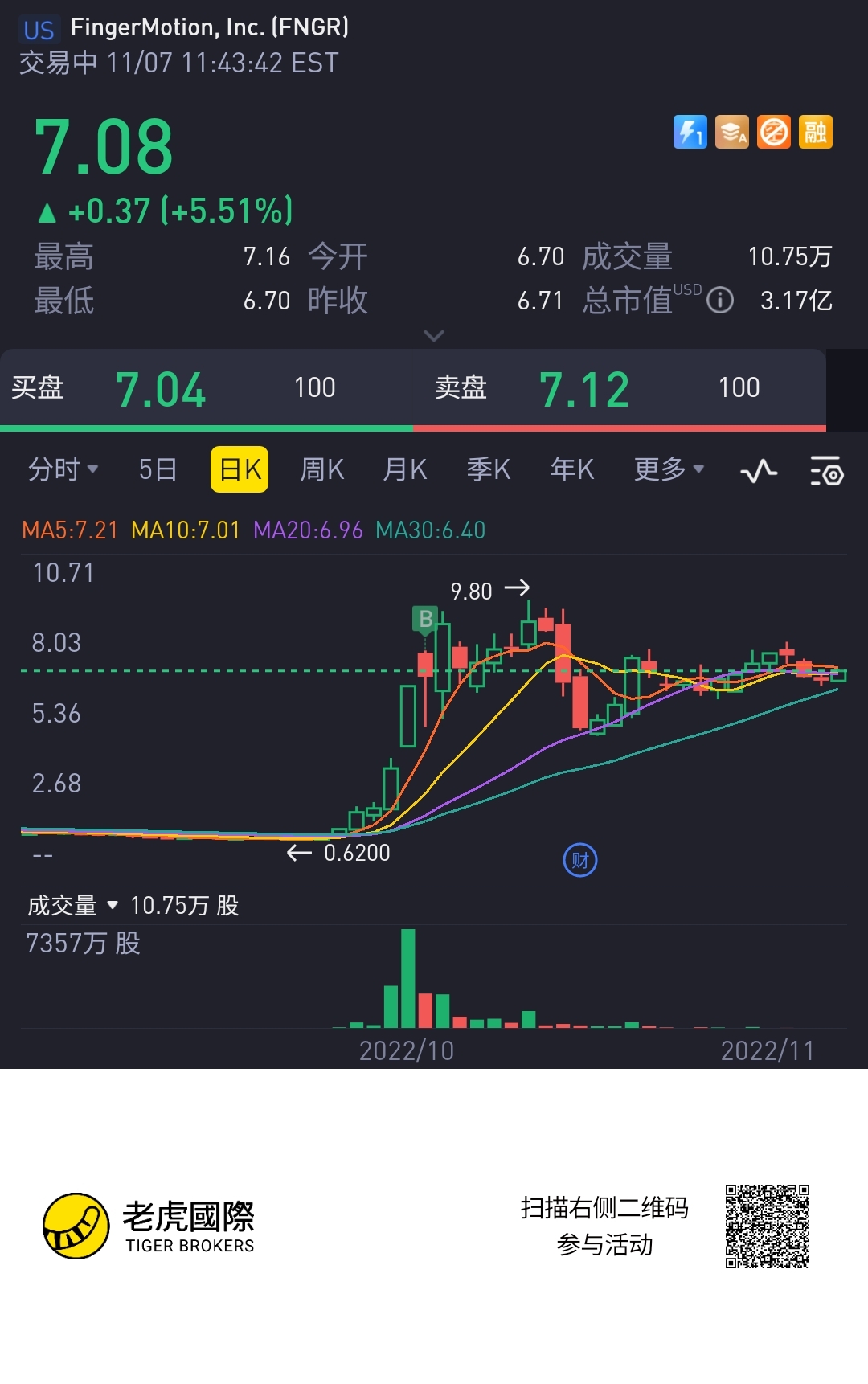Show the 季K quarterly chart
Image resolution: width=868 pixels, height=1384 pixels.
coord(489,469)
